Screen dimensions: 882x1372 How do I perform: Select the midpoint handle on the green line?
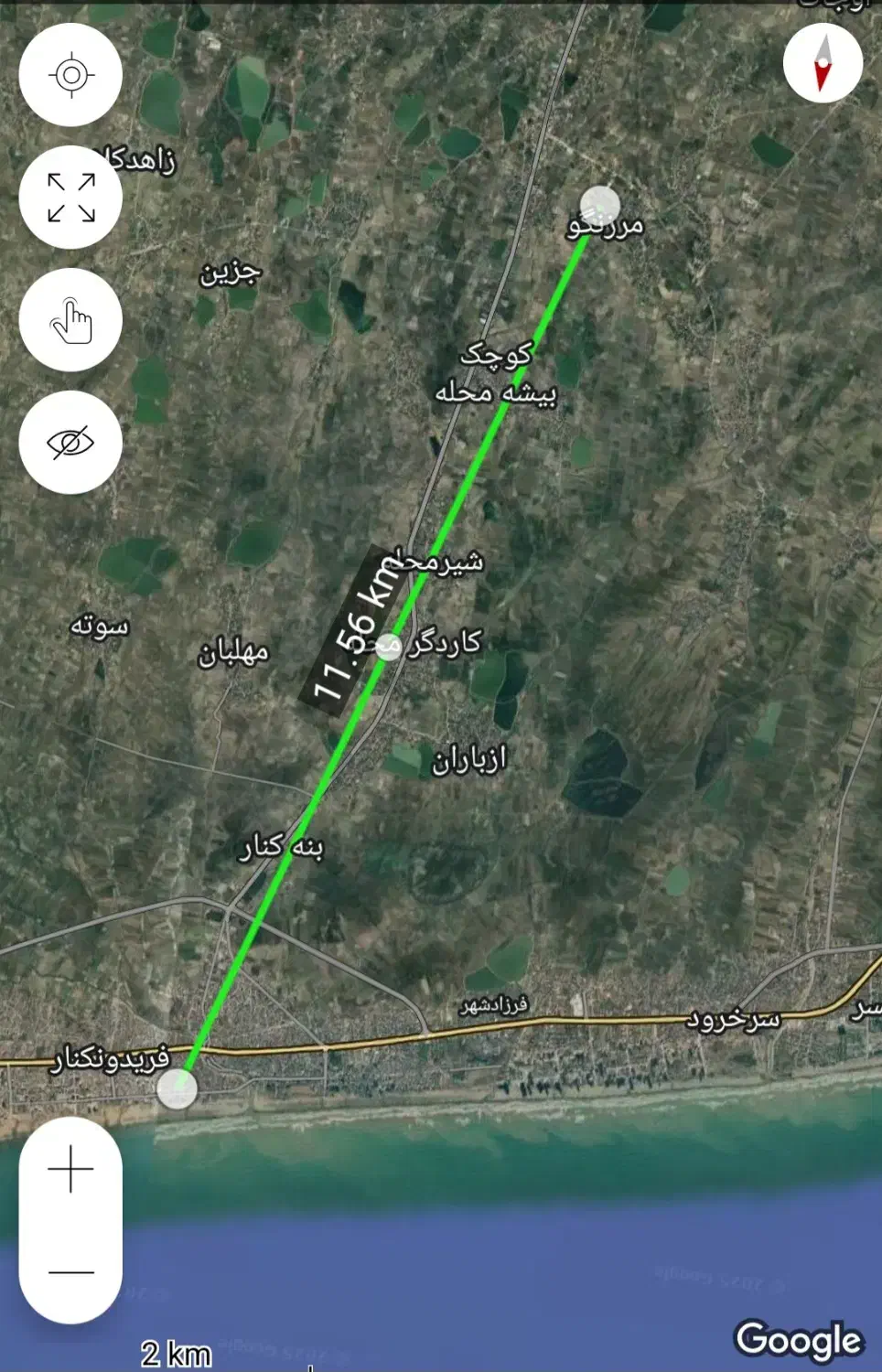click(389, 647)
